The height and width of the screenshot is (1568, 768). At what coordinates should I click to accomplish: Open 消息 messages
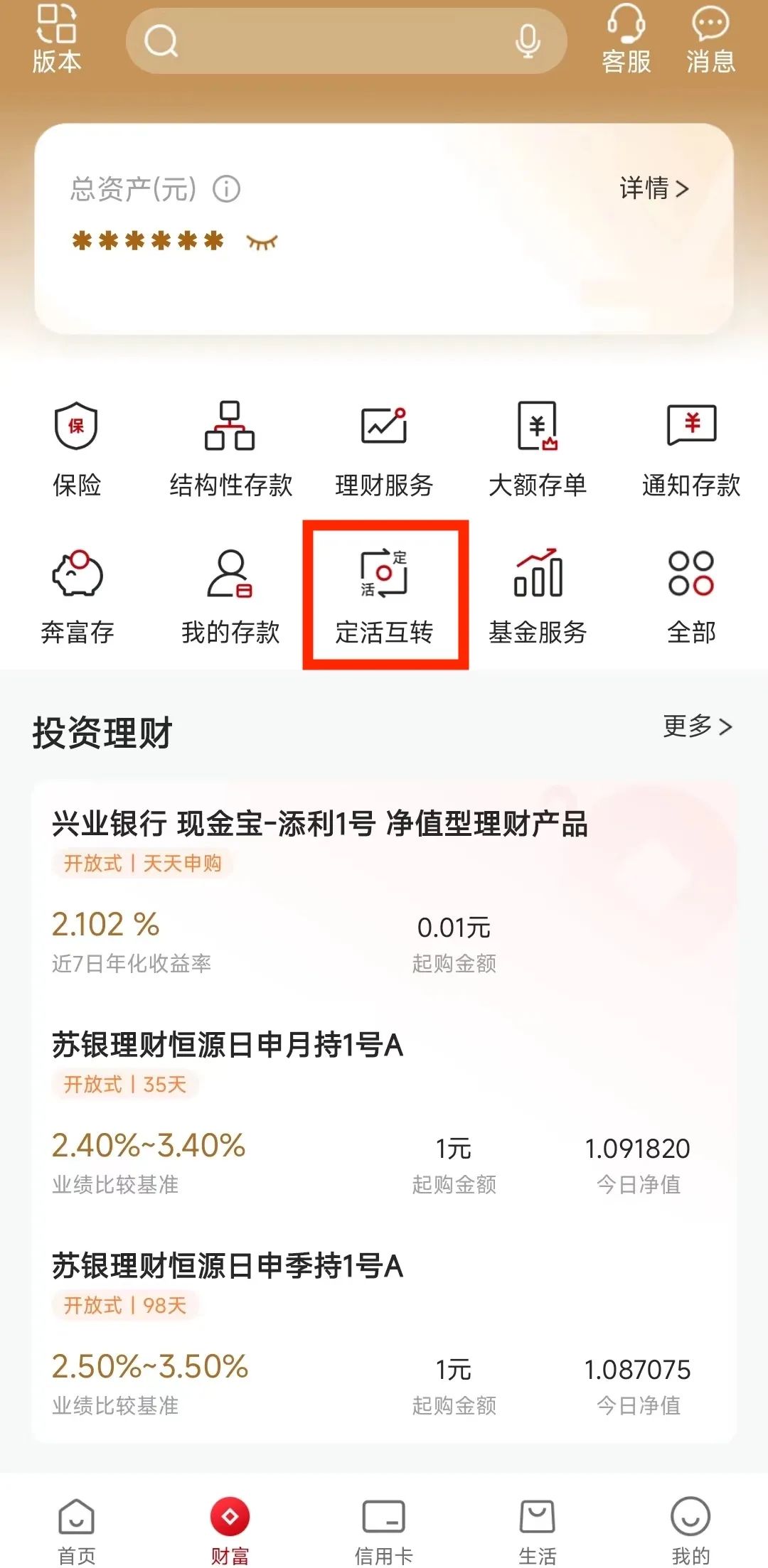[710, 39]
